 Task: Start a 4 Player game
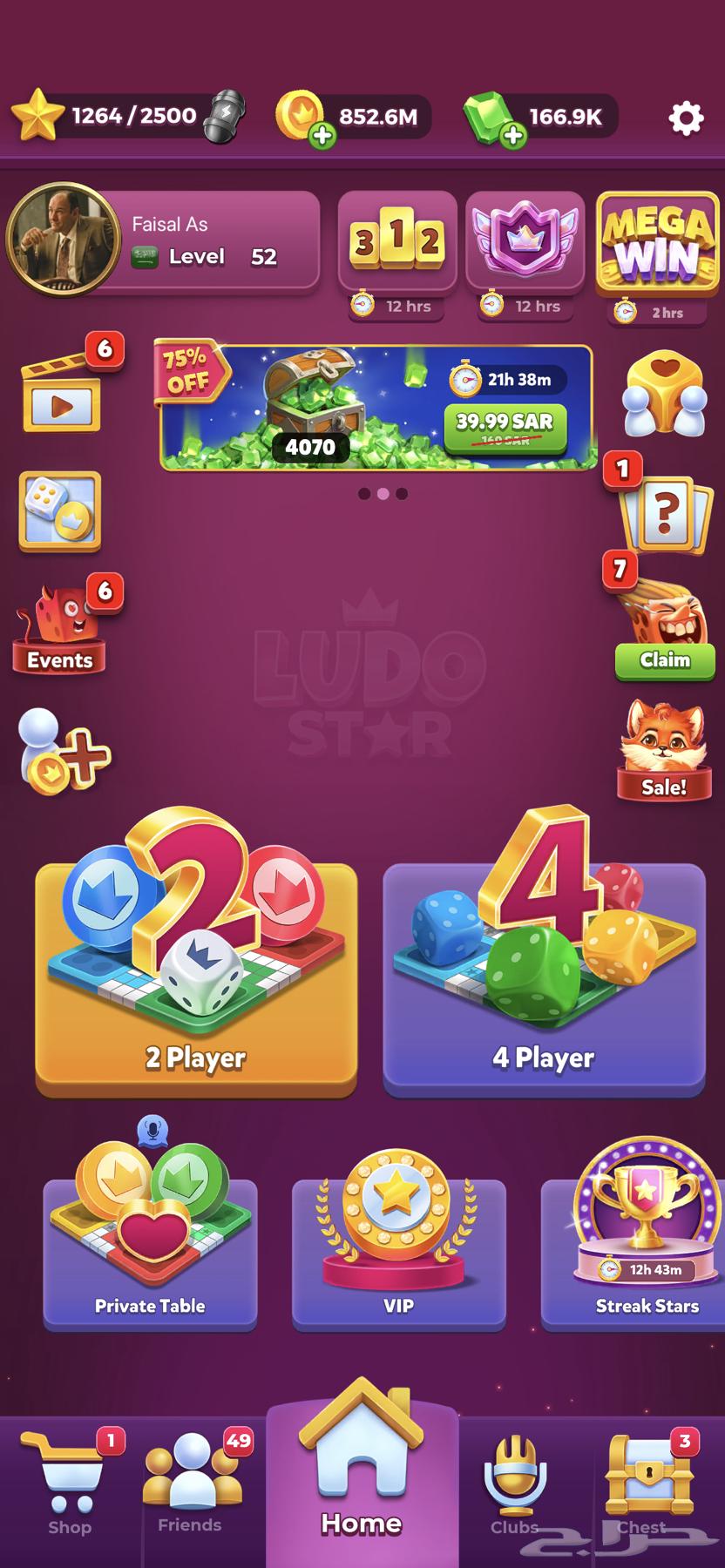click(544, 976)
